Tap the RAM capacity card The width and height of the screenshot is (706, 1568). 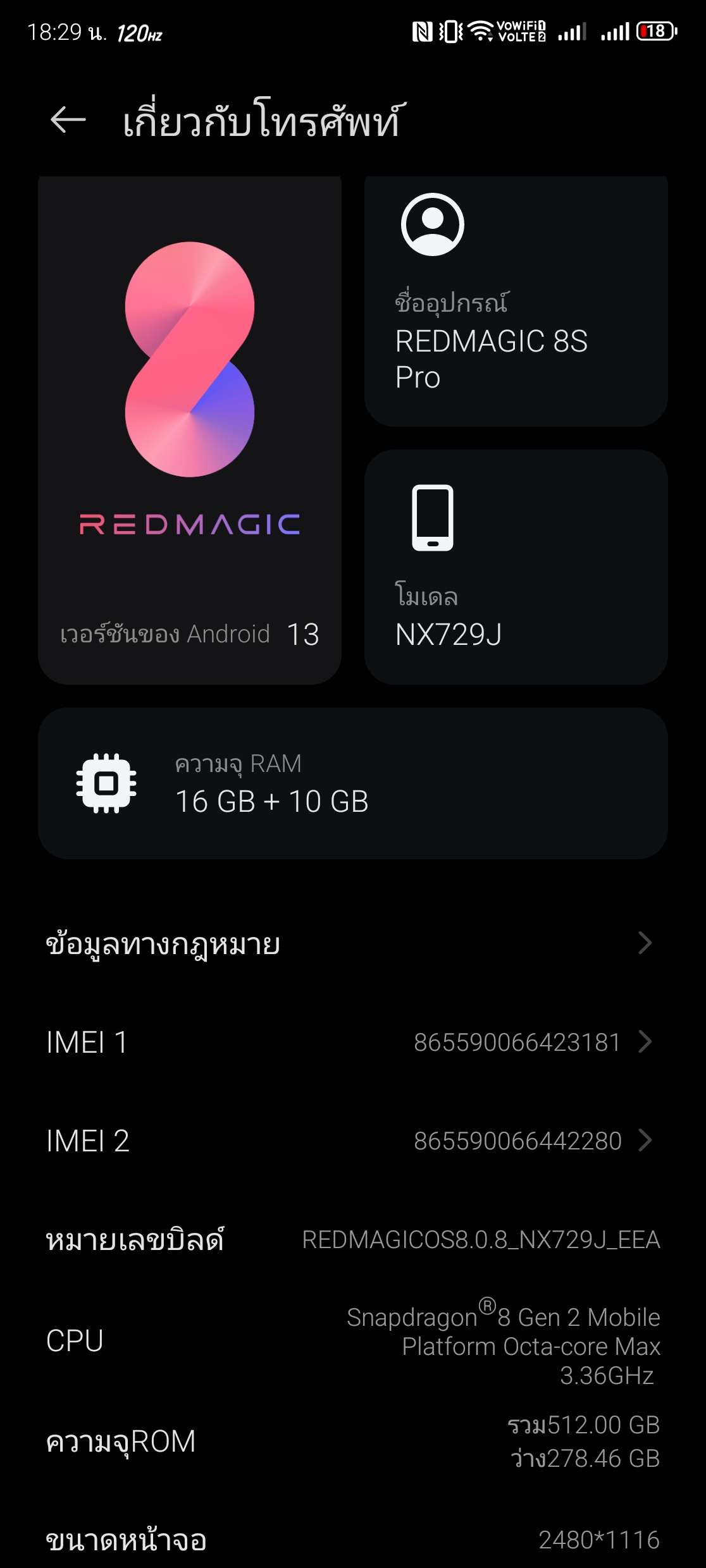tap(353, 783)
